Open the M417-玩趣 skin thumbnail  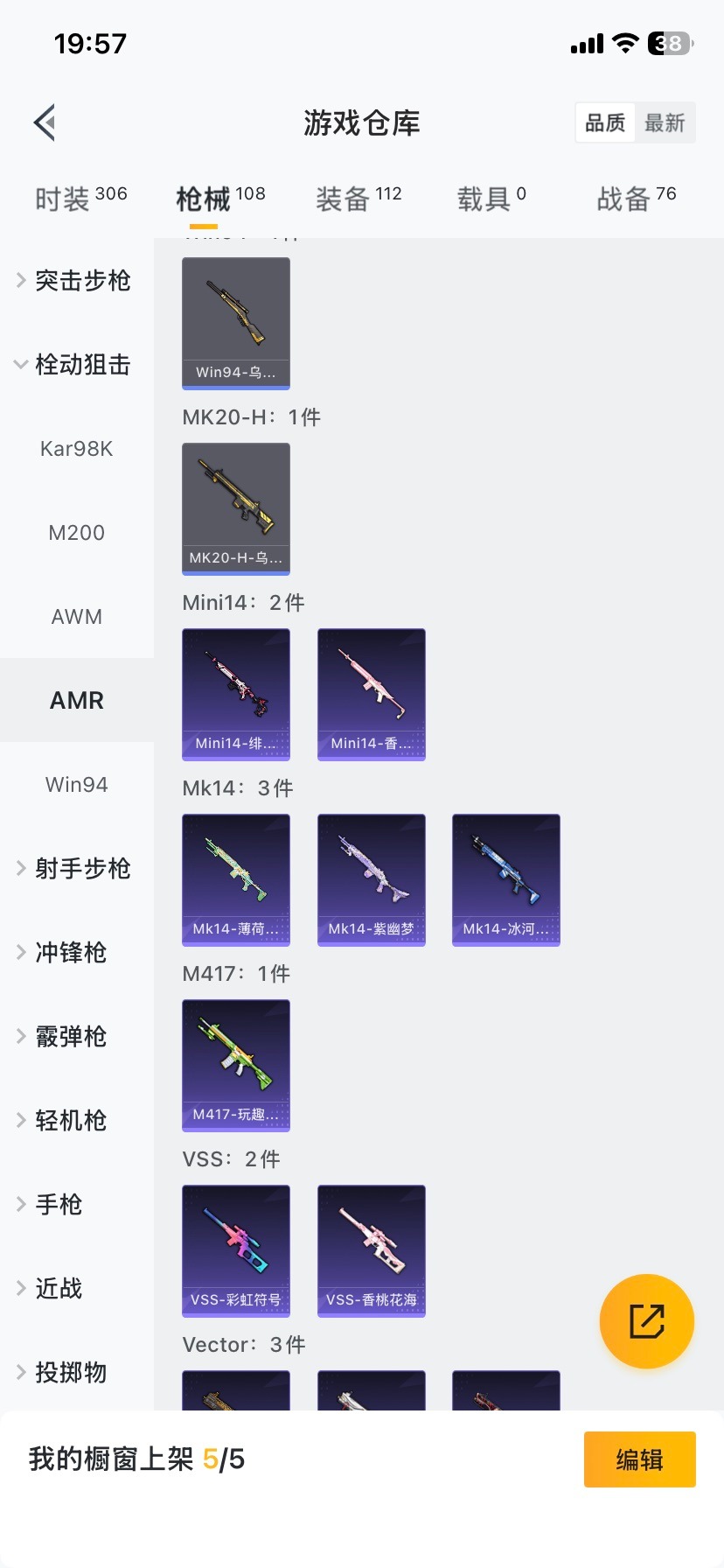point(235,1066)
